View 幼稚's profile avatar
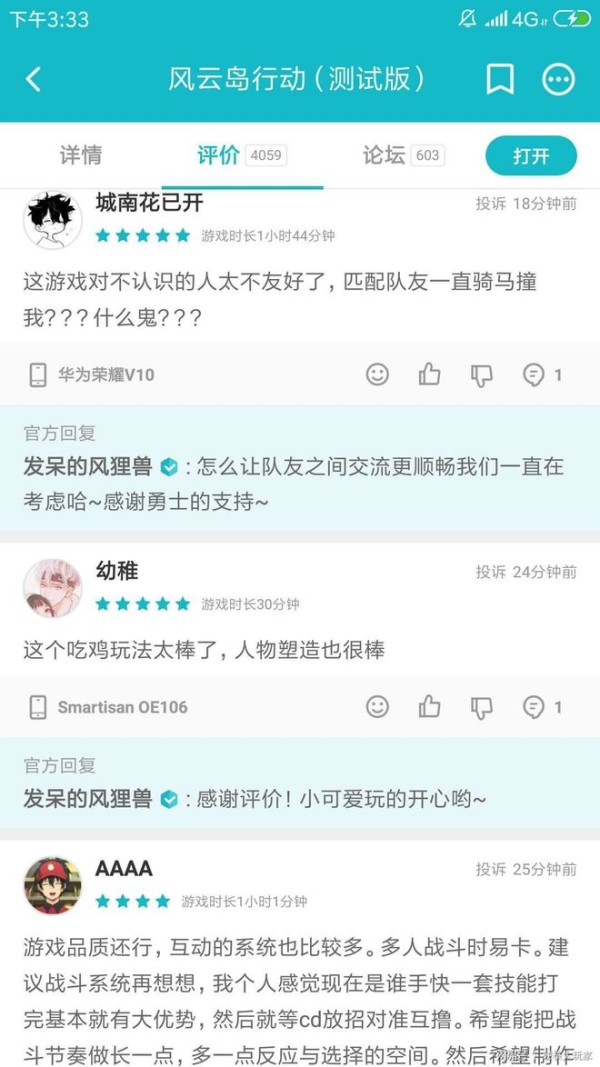Screen dimensions: 600x1067 [x=52, y=588]
